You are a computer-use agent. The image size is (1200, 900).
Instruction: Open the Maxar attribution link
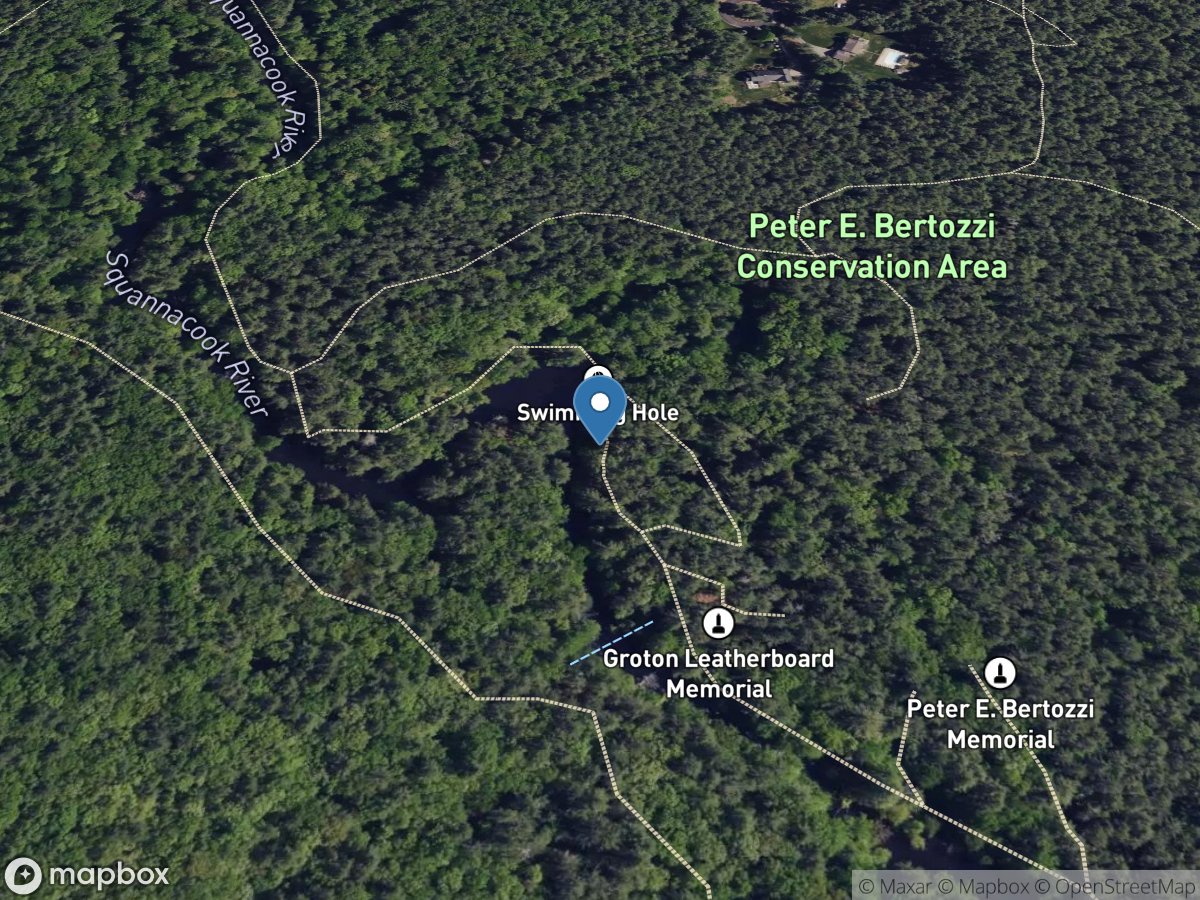tap(892, 886)
